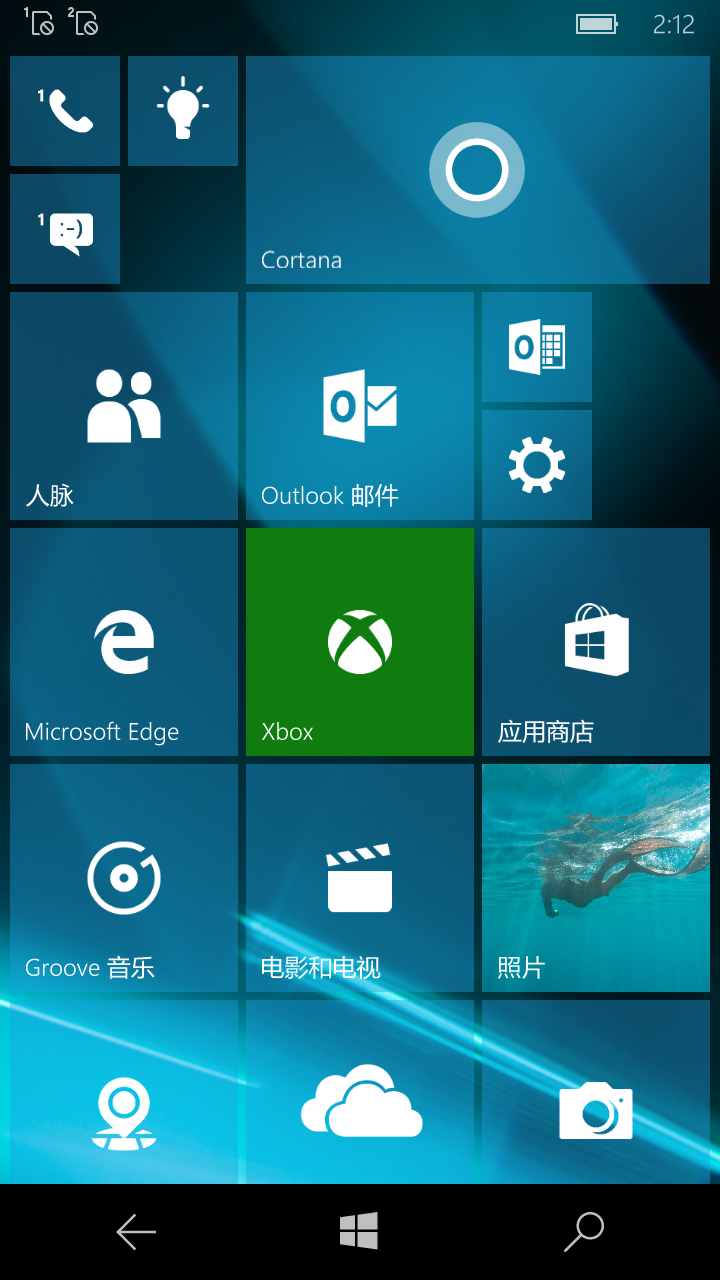Open the Phone tile
720x1280 pixels.
click(x=65, y=111)
